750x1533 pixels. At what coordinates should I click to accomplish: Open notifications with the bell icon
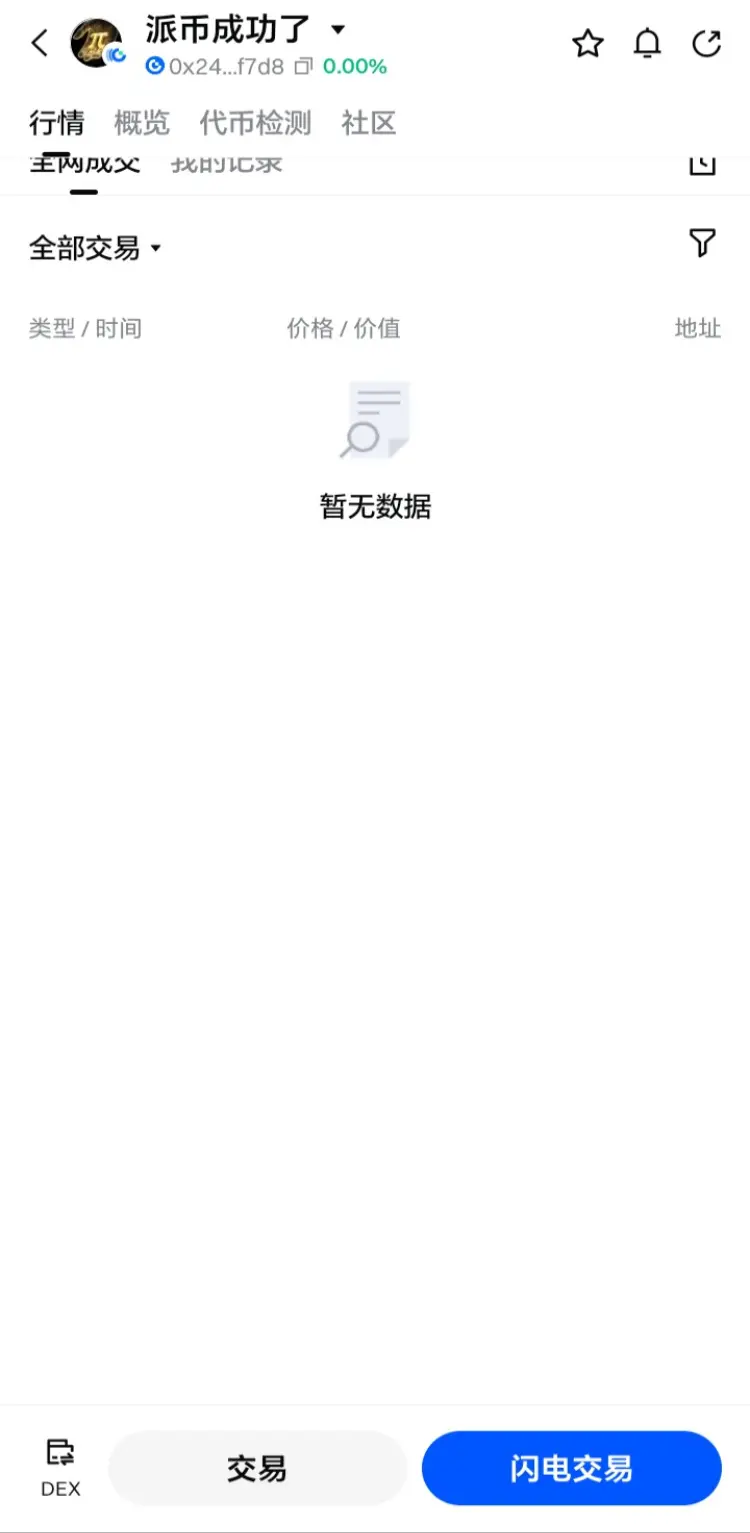point(647,44)
